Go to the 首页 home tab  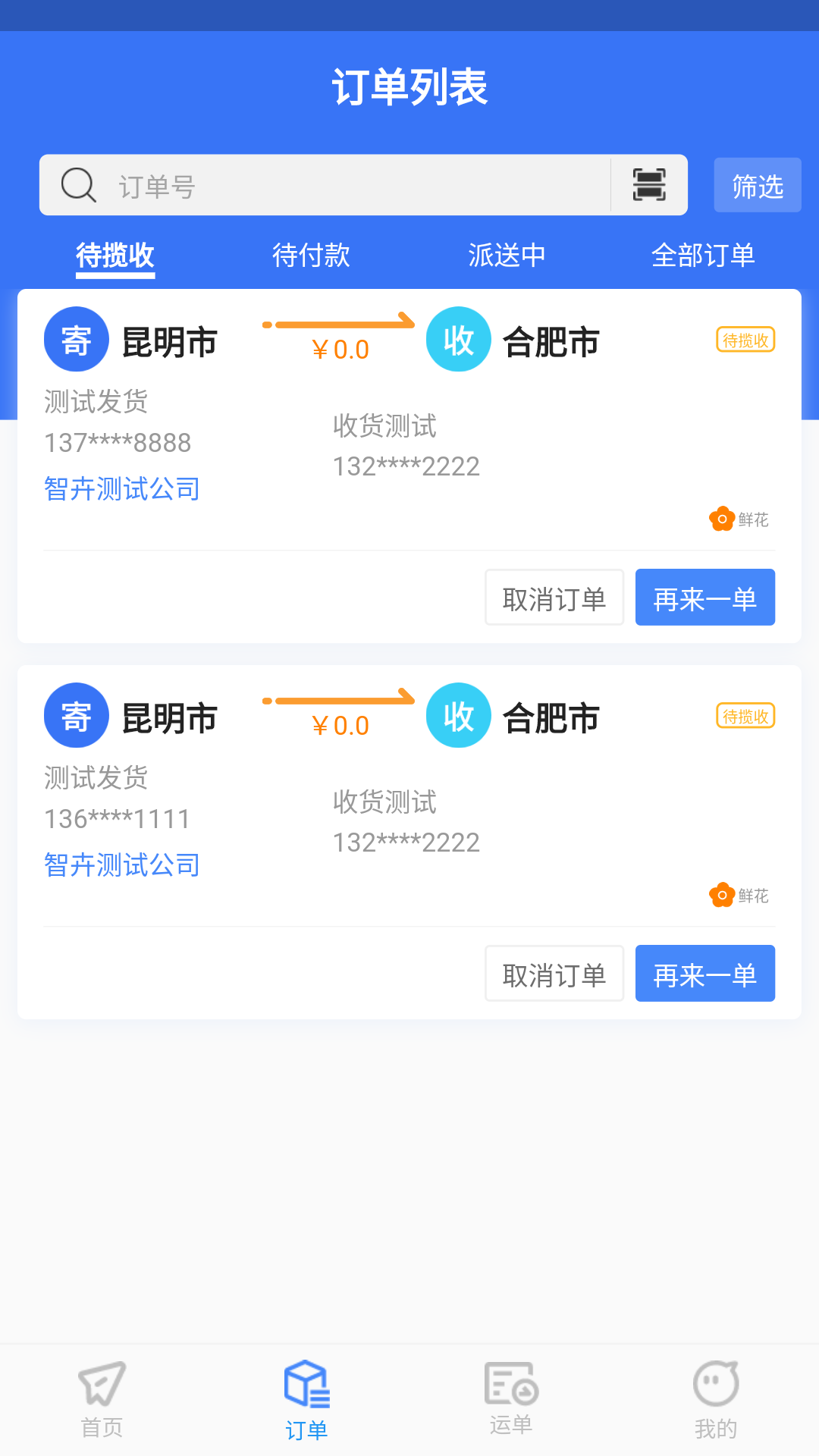[x=102, y=1399]
